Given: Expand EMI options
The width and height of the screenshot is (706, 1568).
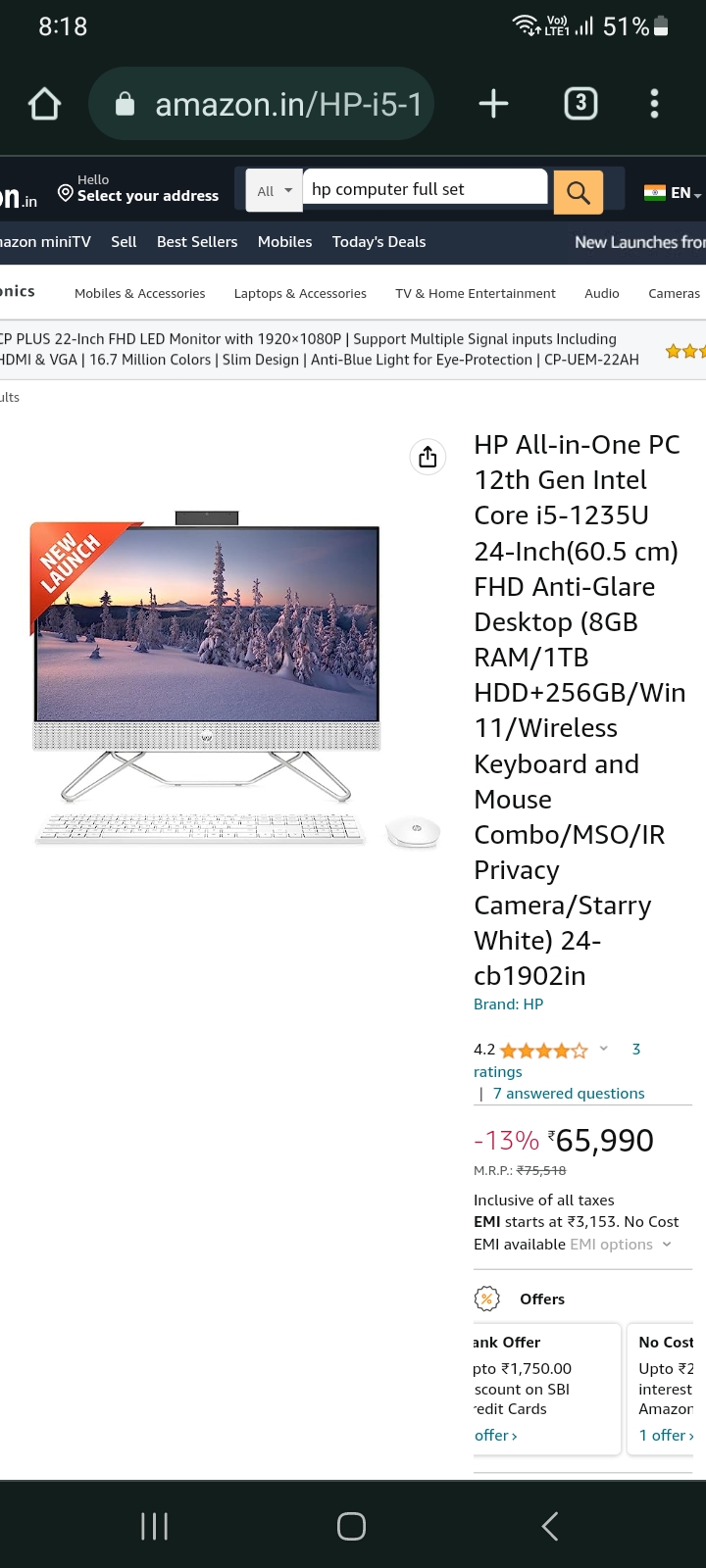Looking at the screenshot, I should [621, 1245].
